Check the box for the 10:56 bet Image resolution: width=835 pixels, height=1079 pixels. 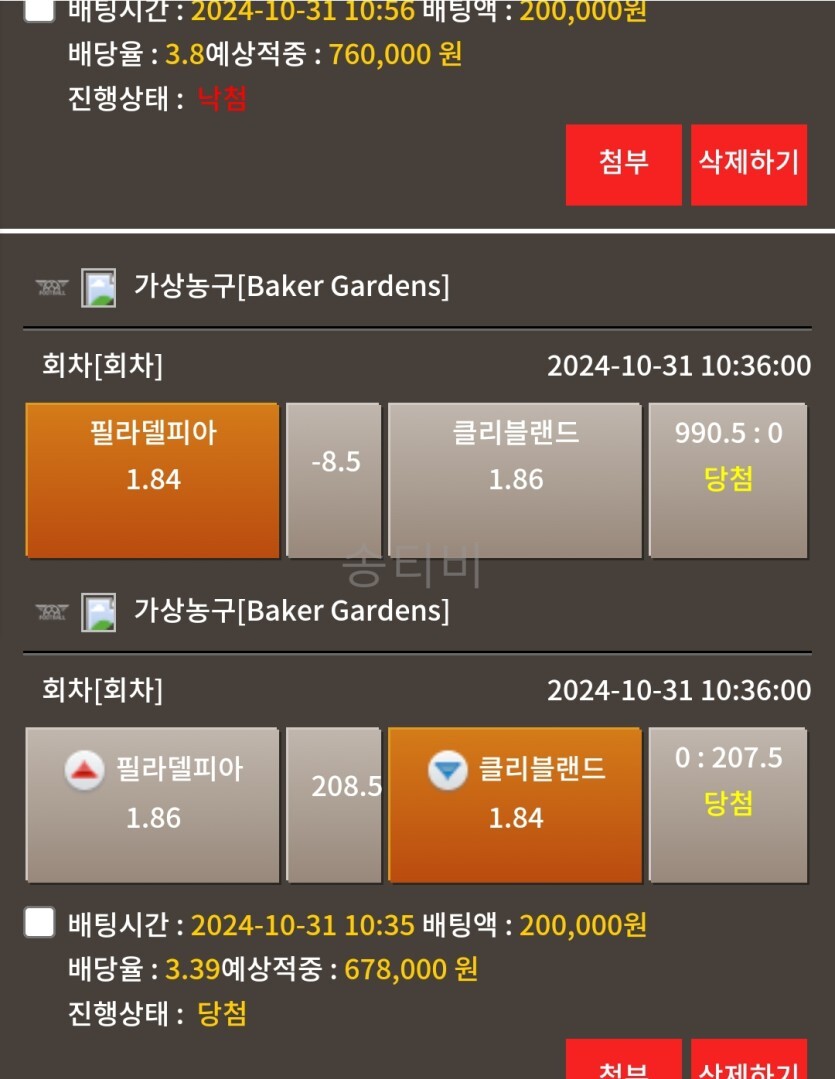coord(39,10)
